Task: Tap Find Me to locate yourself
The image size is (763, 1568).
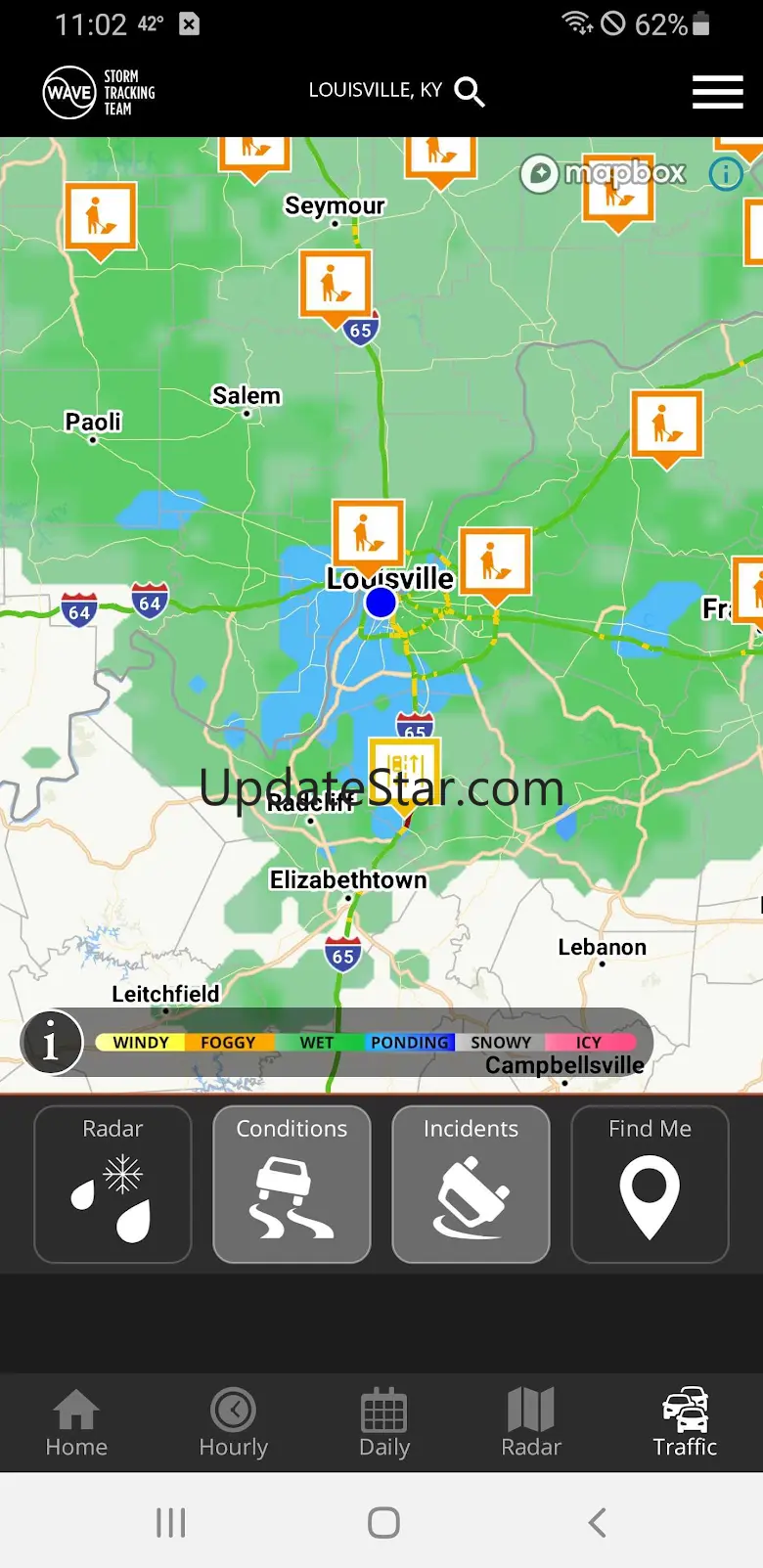Action: pos(650,1184)
